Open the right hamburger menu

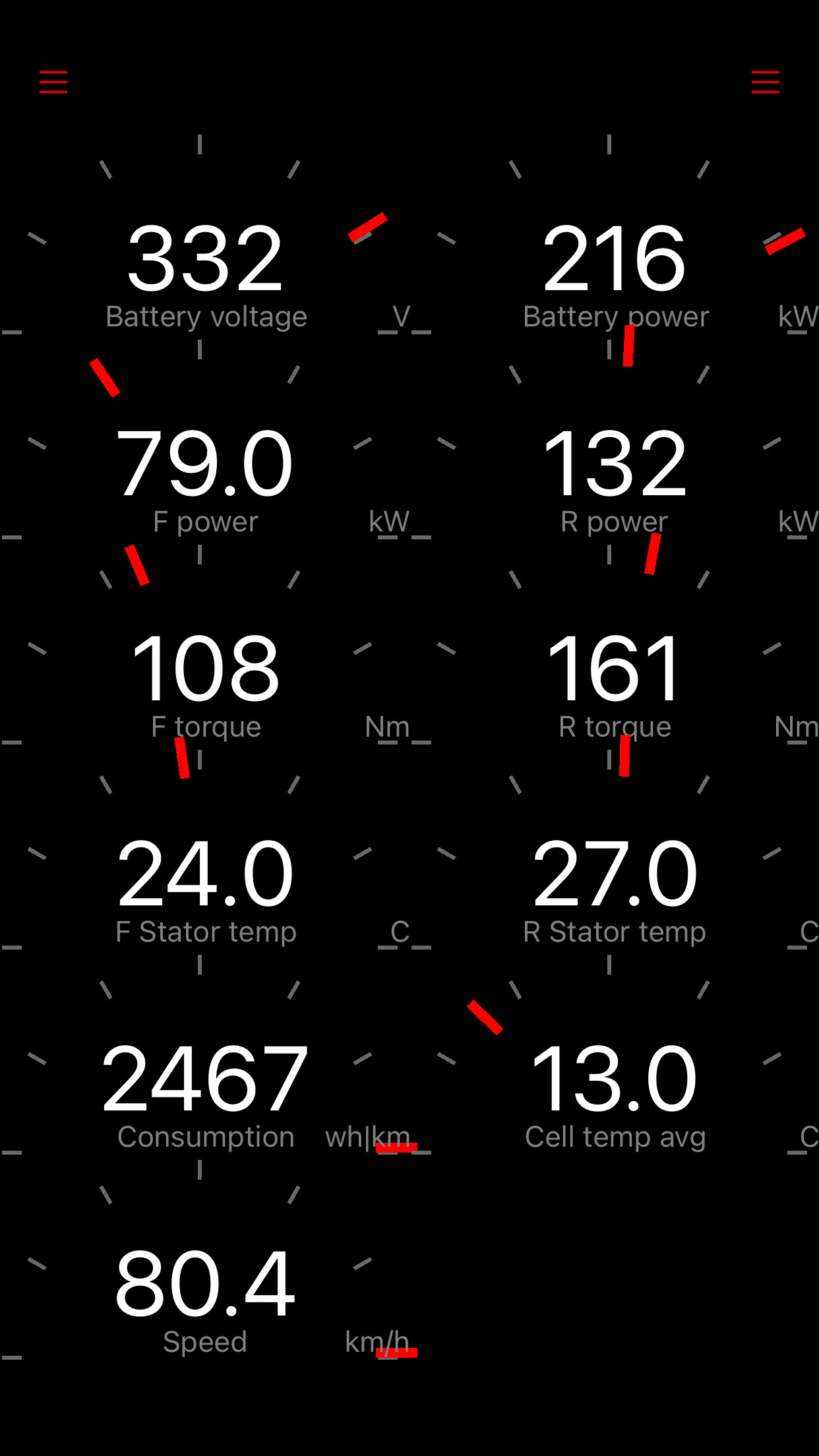tap(766, 82)
